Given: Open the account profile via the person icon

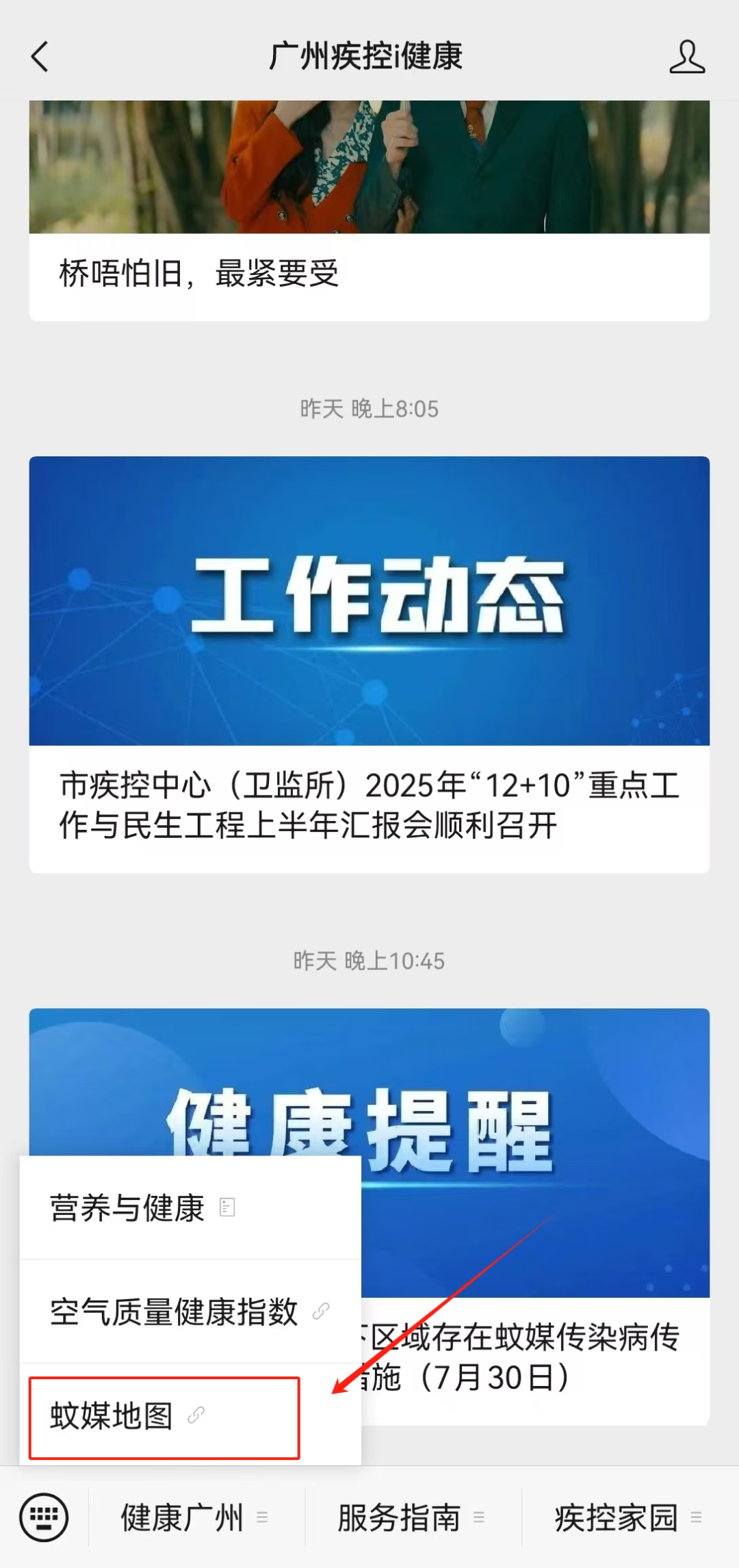Looking at the screenshot, I should point(686,57).
